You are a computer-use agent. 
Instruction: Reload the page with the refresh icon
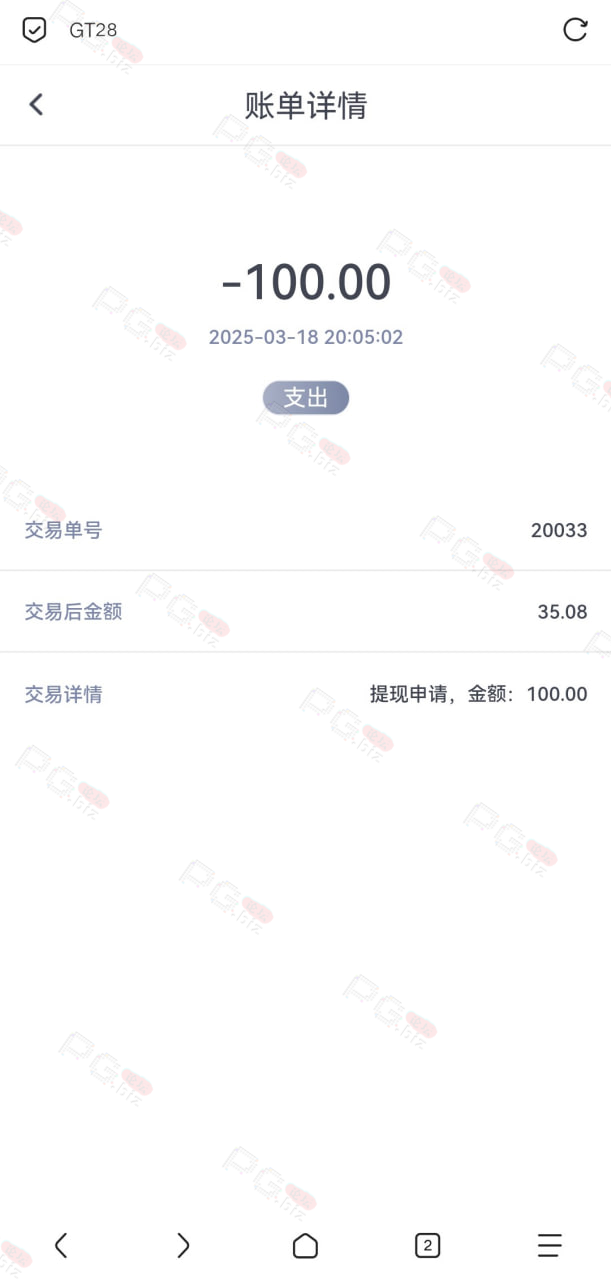575,30
